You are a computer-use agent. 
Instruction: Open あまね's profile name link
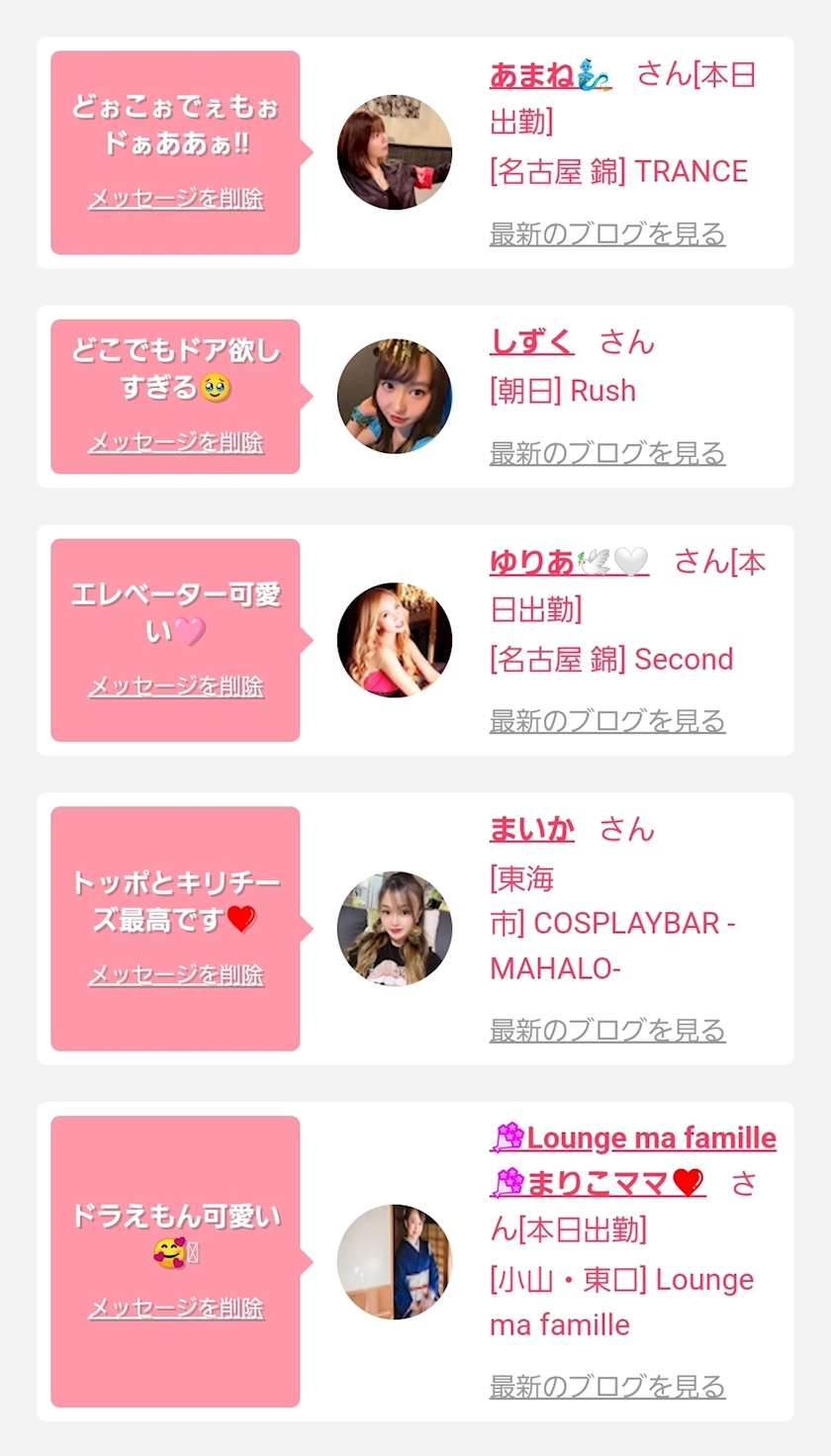pos(550,75)
